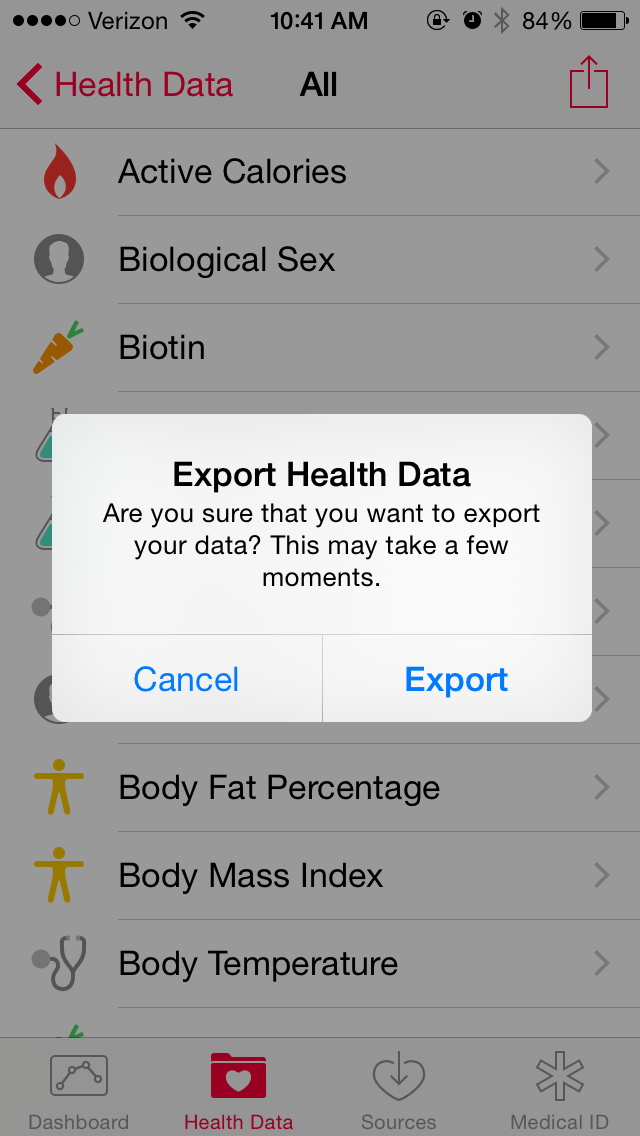Open the Biotin entry

[x=320, y=348]
